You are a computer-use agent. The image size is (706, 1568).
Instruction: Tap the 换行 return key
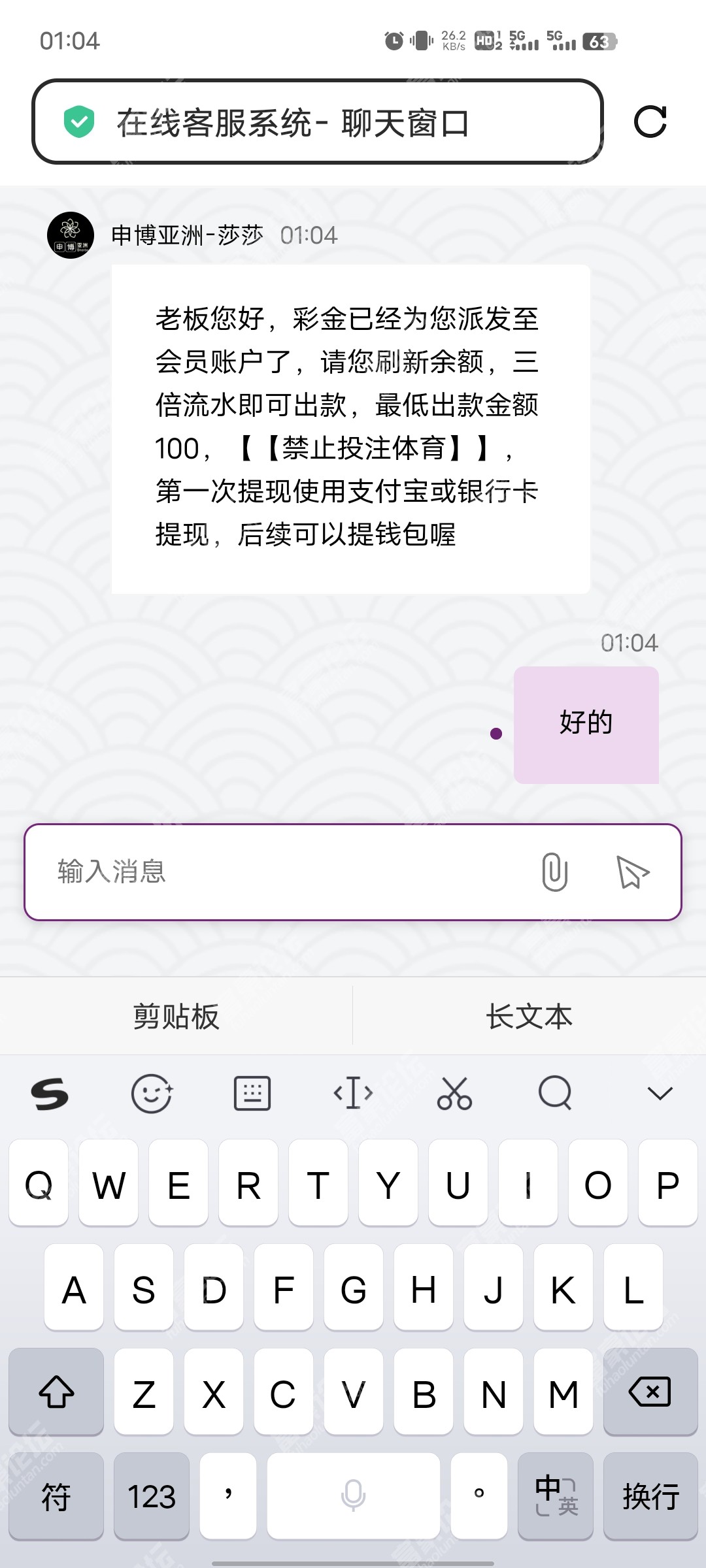(650, 1496)
